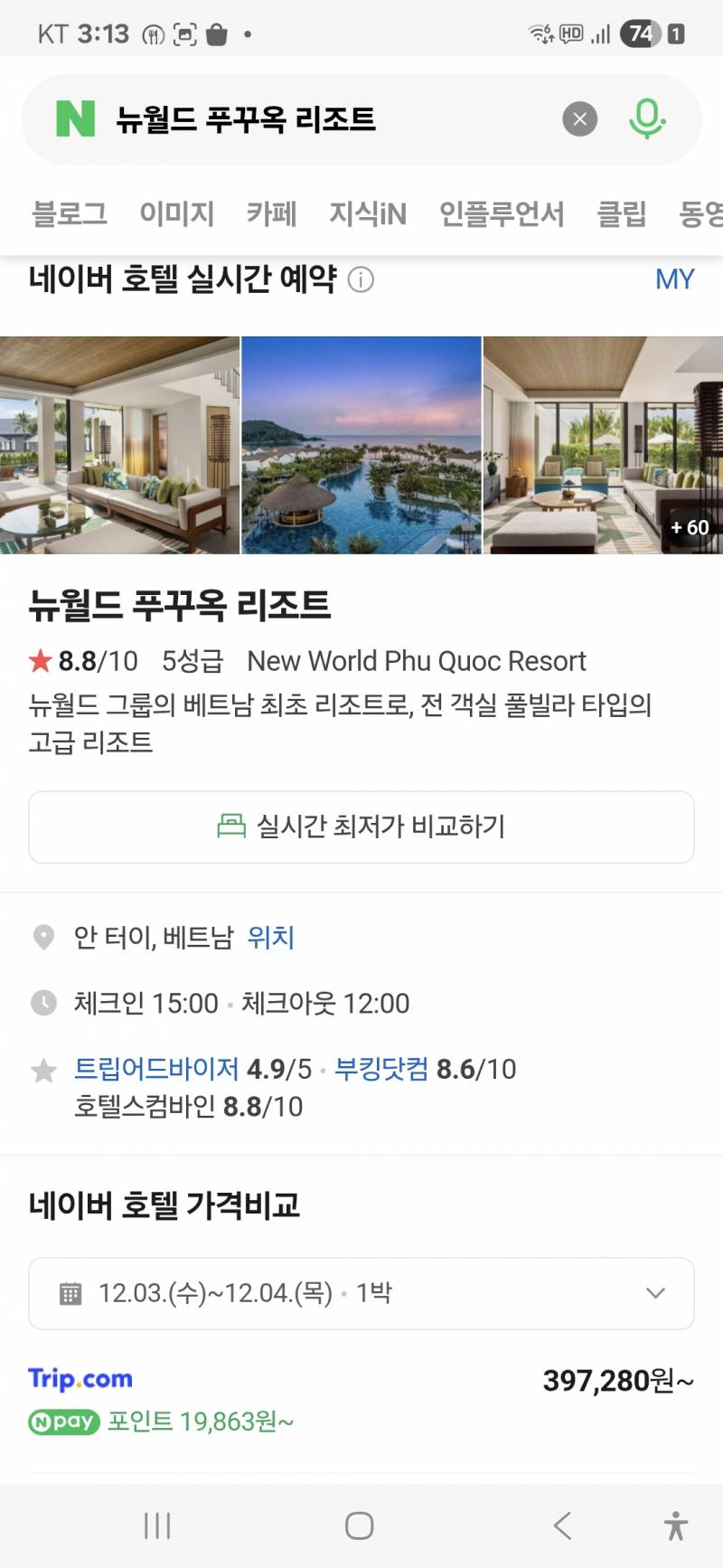Tap the star rating icon showing 8.8
Viewport: 723px width, 1568px height.
[37, 660]
